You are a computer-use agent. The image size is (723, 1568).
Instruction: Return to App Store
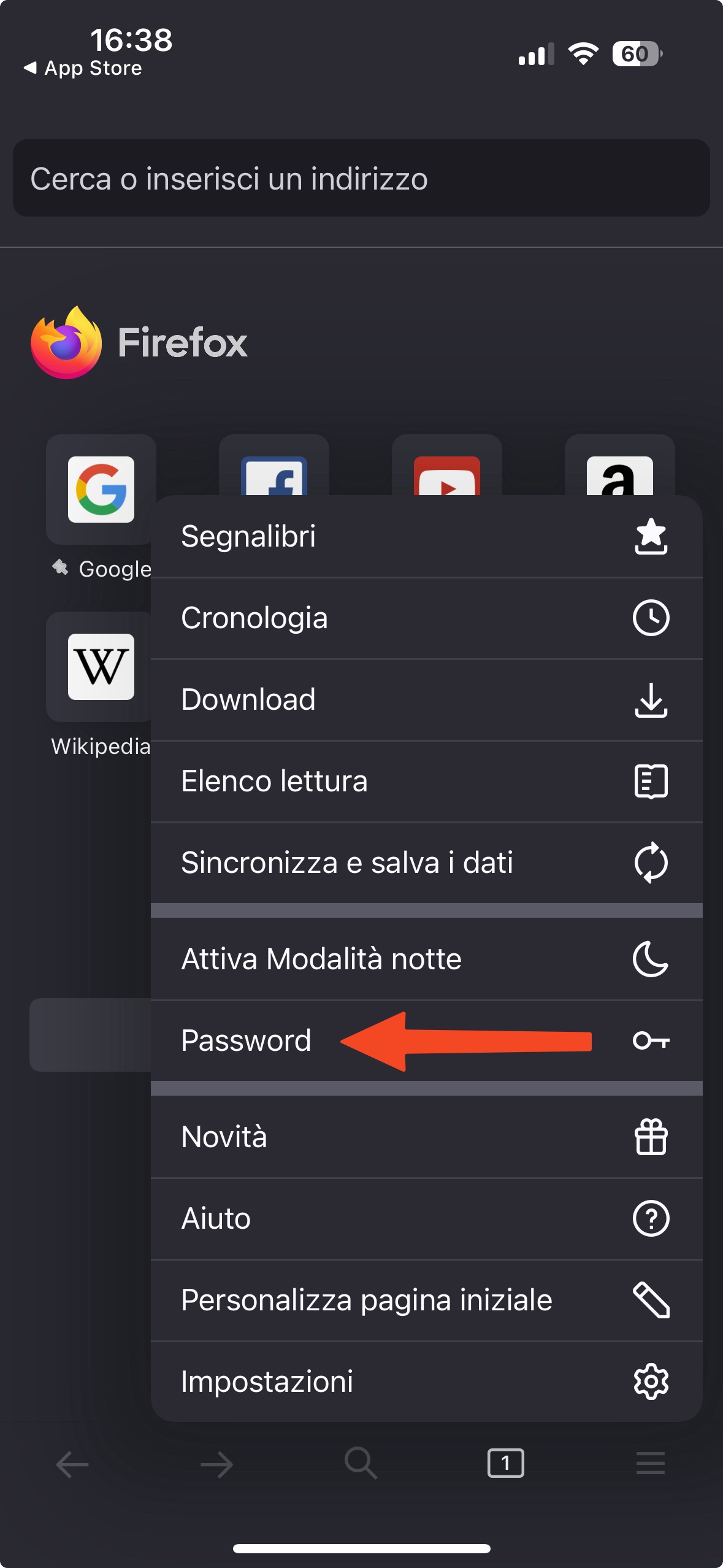[x=83, y=68]
